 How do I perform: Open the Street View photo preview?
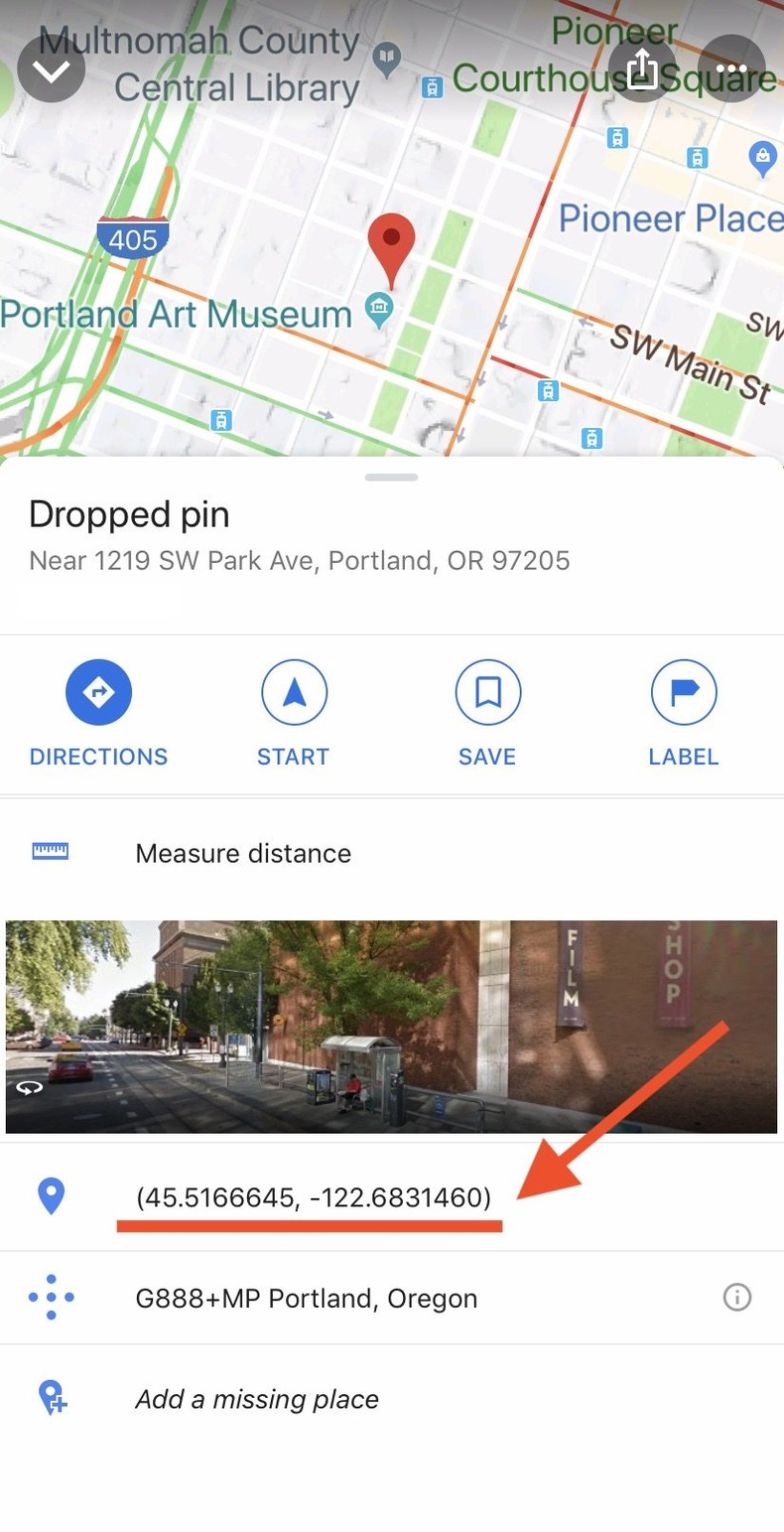[391, 1027]
